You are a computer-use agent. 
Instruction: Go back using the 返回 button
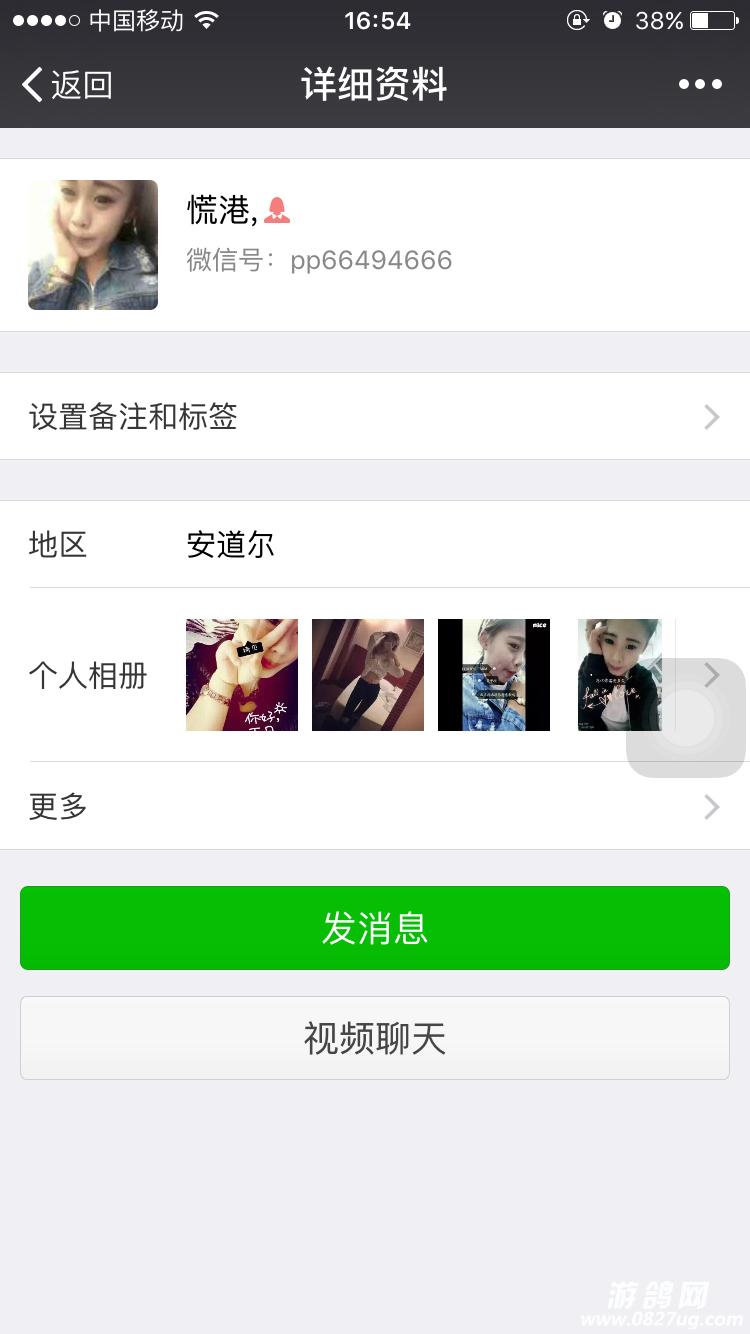pyautogui.click(x=68, y=85)
